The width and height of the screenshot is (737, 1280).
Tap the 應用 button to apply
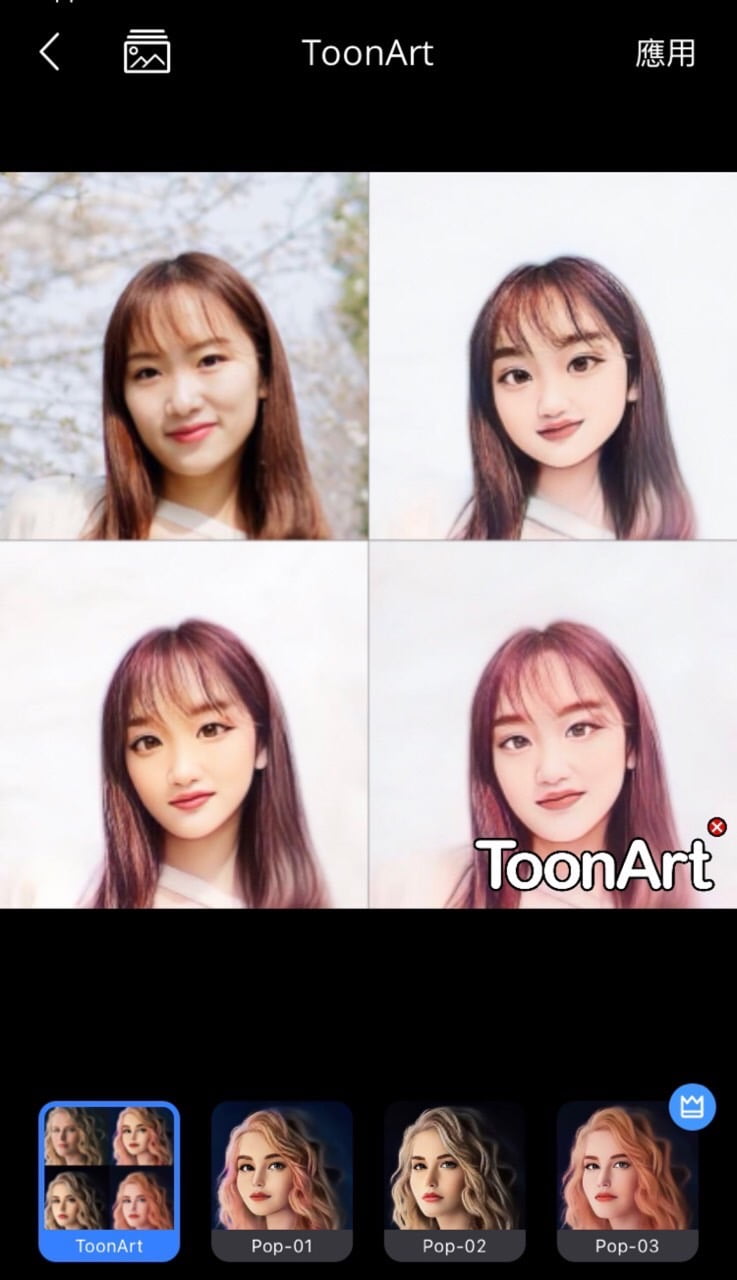coord(665,52)
